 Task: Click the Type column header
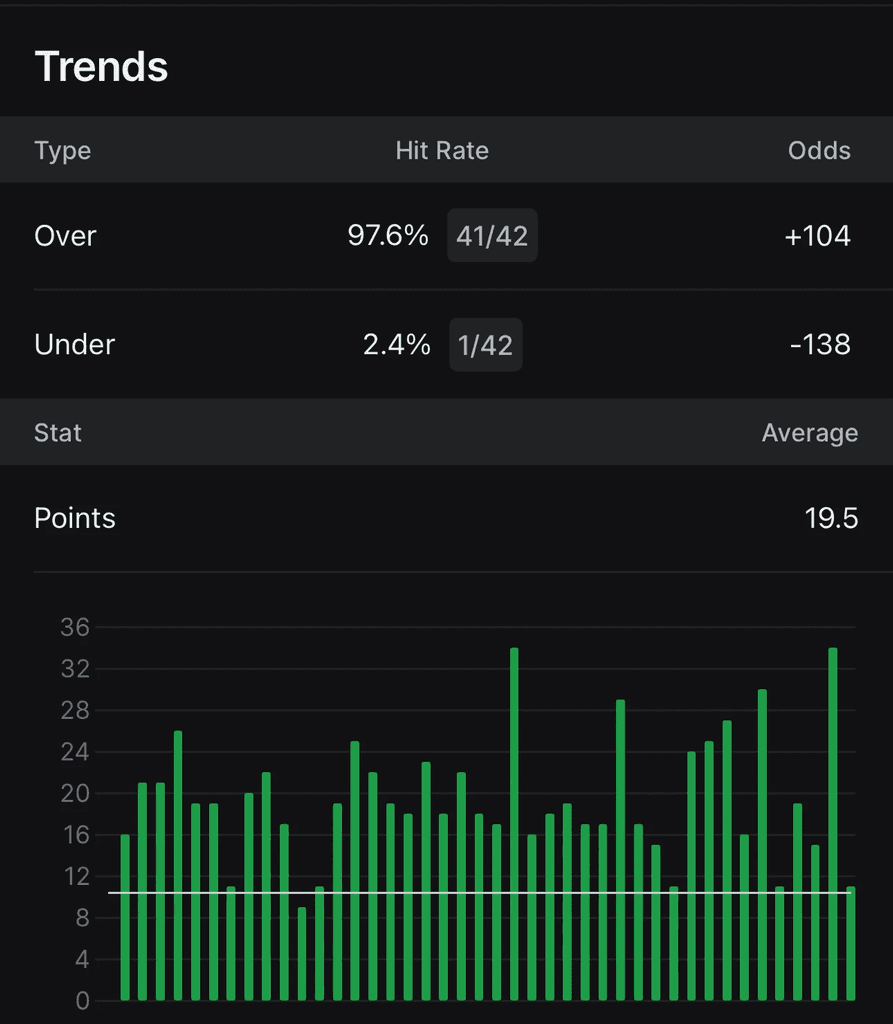tap(62, 150)
